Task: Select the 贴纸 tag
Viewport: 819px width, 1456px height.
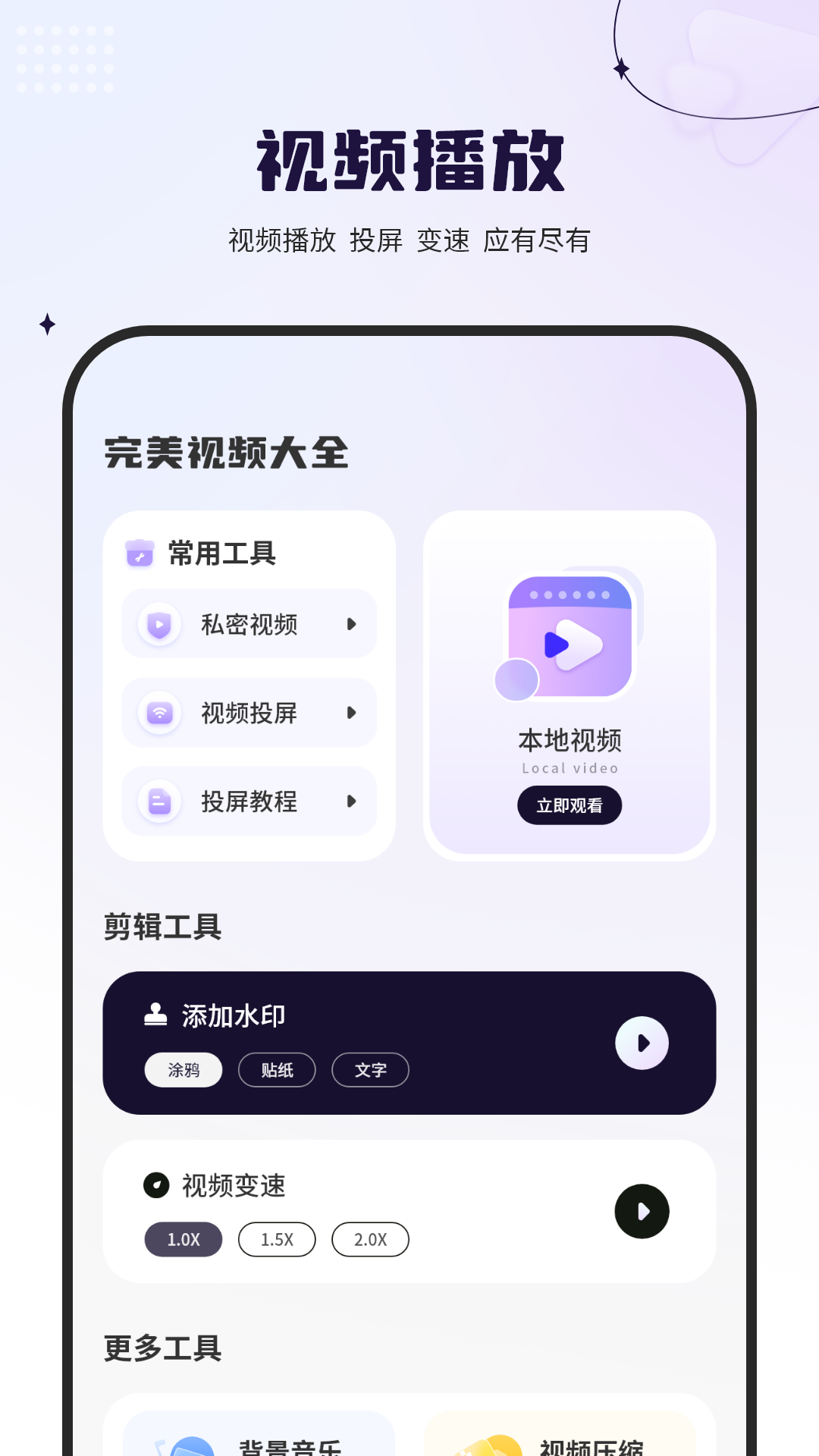Action: pyautogui.click(x=276, y=1070)
